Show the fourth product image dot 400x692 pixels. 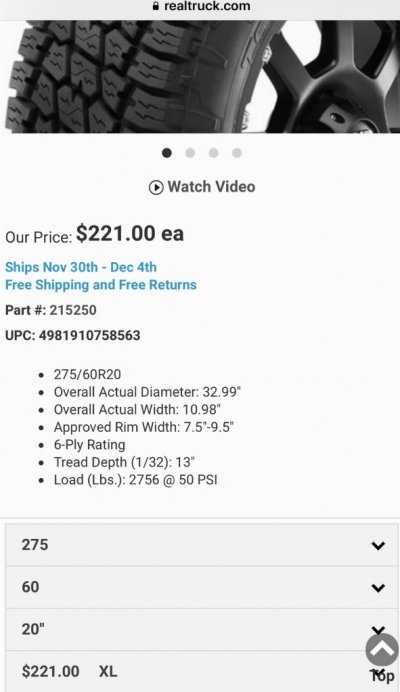[x=237, y=153]
